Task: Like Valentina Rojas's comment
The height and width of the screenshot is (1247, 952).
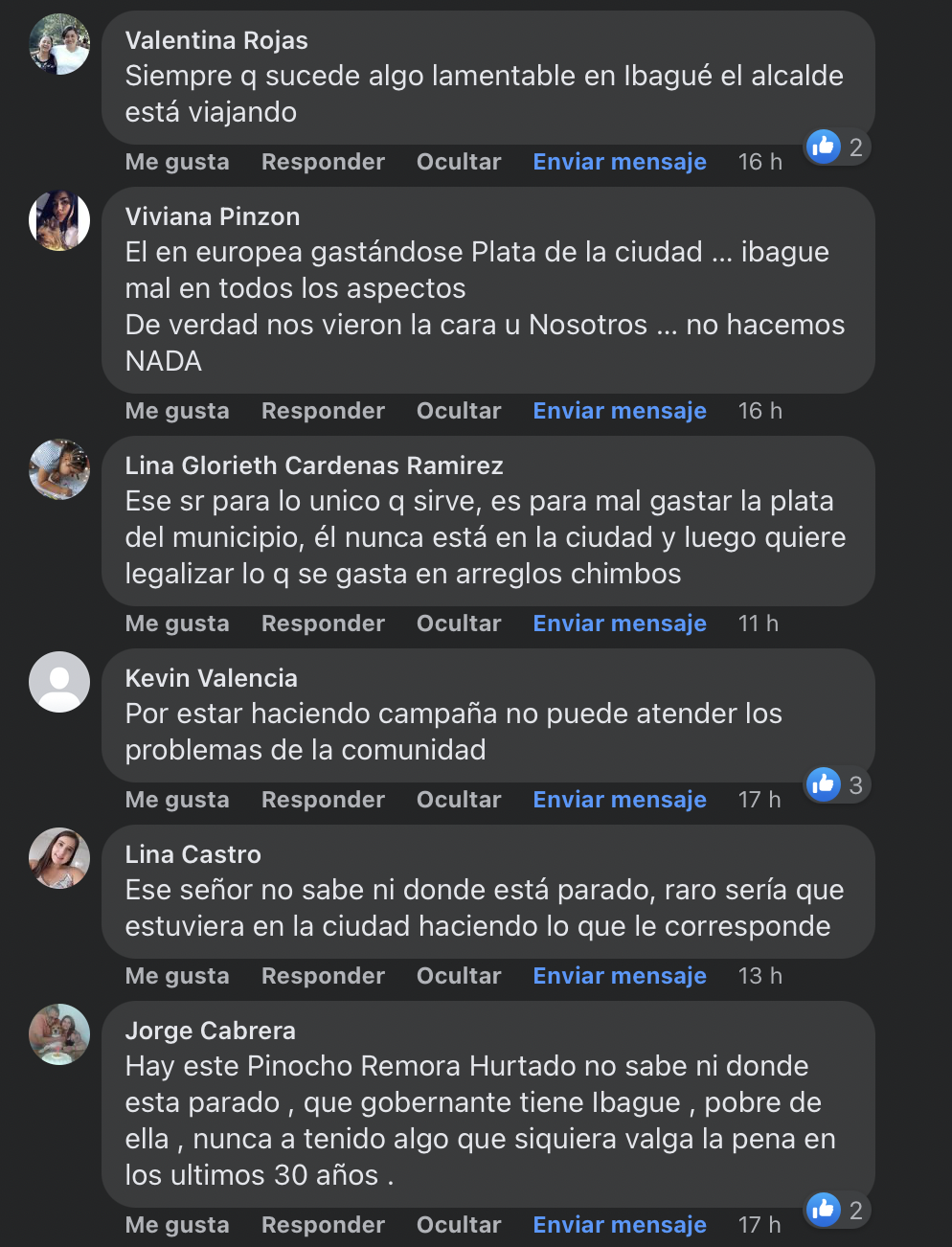Action: point(177,162)
